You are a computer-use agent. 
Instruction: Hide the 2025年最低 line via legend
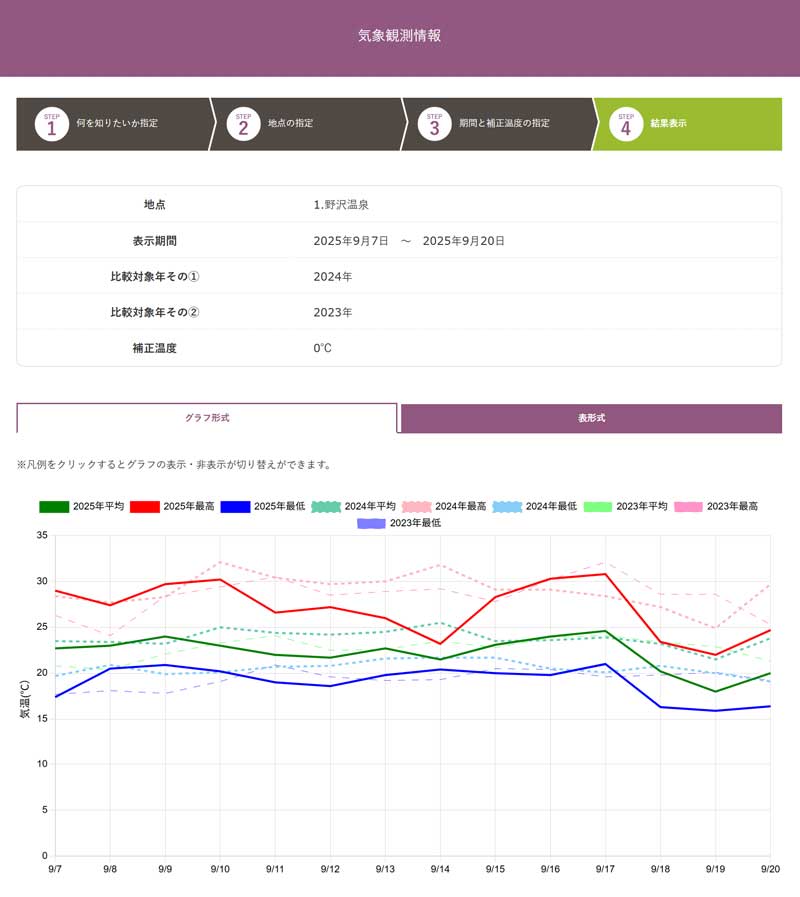(x=262, y=507)
